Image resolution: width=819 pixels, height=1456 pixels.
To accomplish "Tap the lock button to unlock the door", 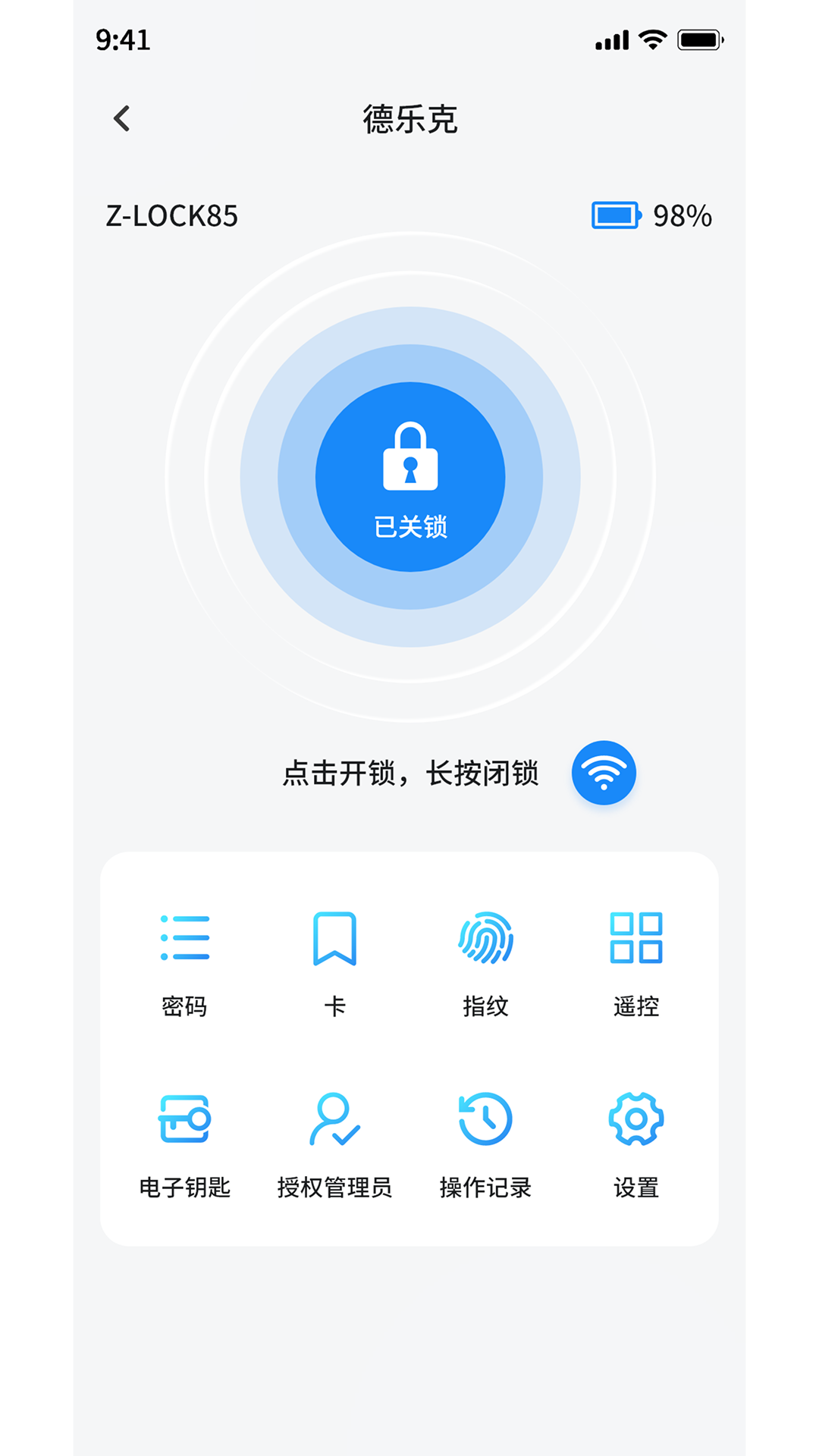I will [409, 476].
